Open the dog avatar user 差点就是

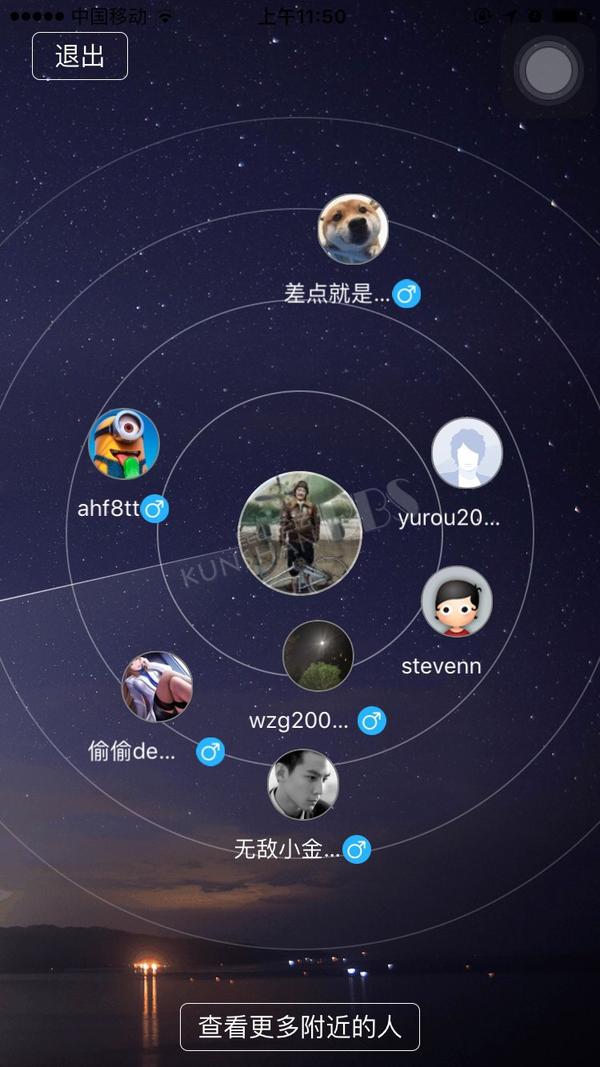pos(353,229)
